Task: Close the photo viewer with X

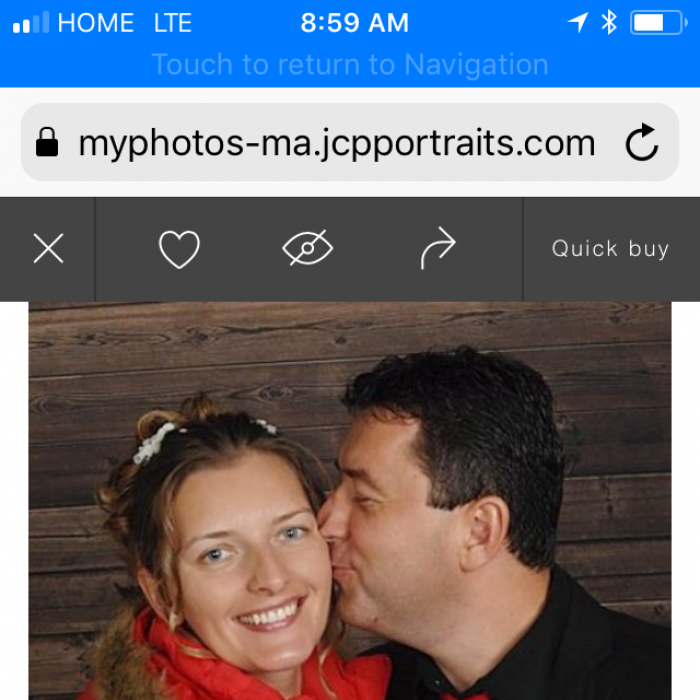Action: pyautogui.click(x=48, y=249)
